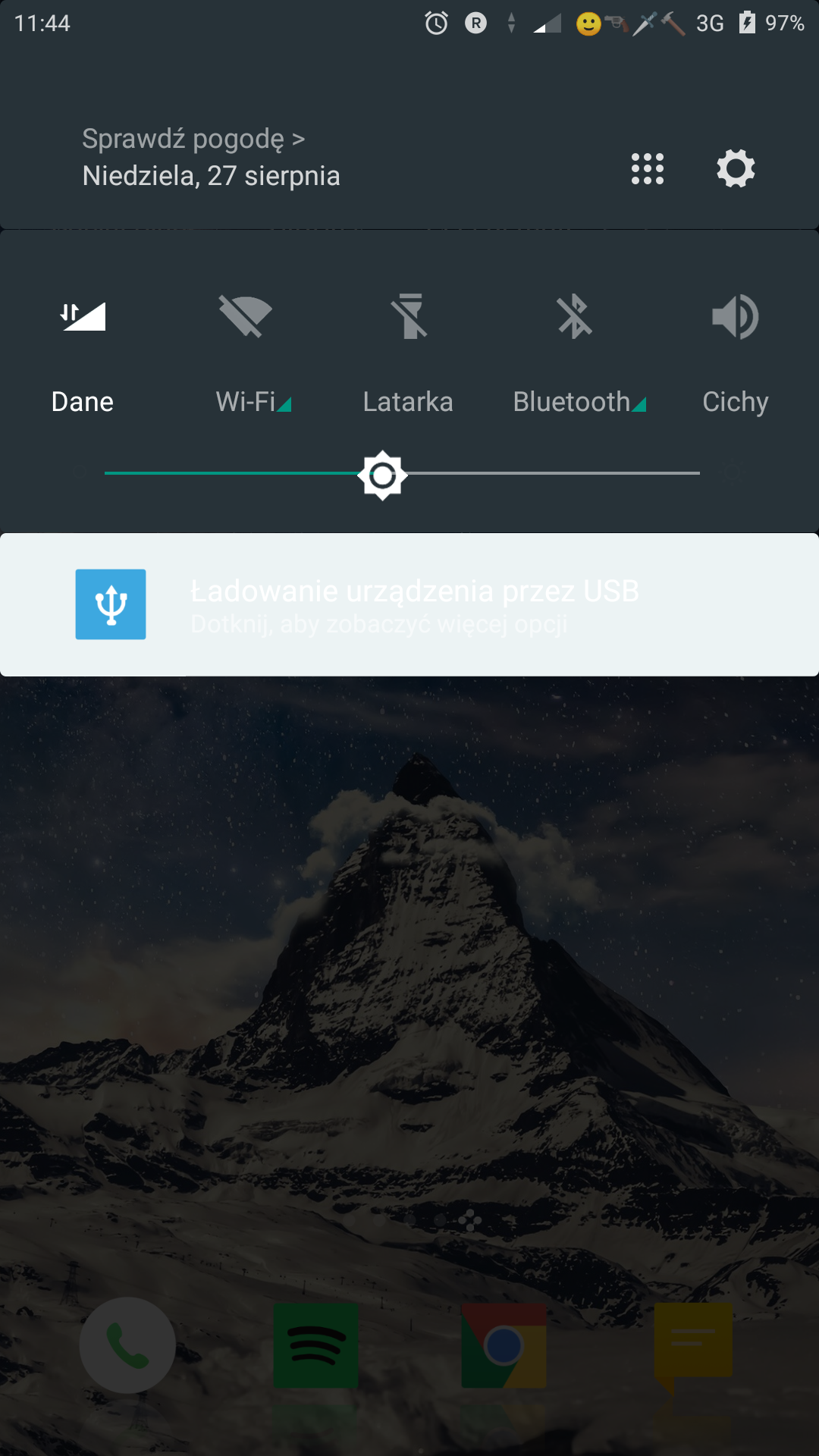Tap the Sprawdź pogodę weather link
Image resolution: width=819 pixels, height=1456 pixels.
click(x=193, y=139)
